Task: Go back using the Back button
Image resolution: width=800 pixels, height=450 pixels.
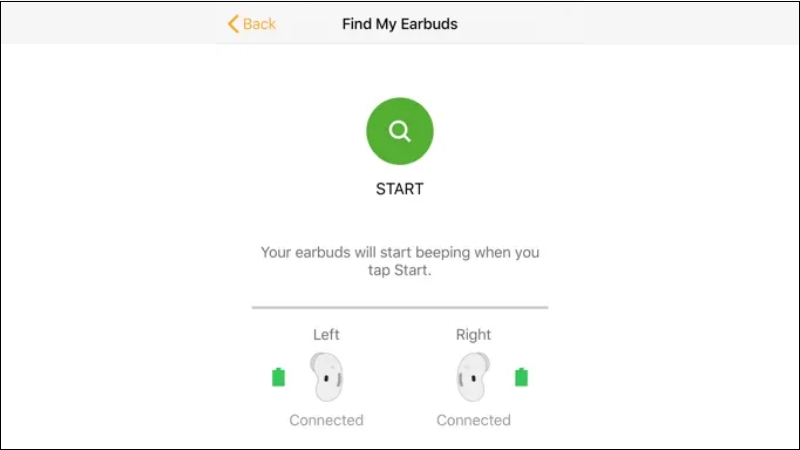Action: [x=252, y=24]
